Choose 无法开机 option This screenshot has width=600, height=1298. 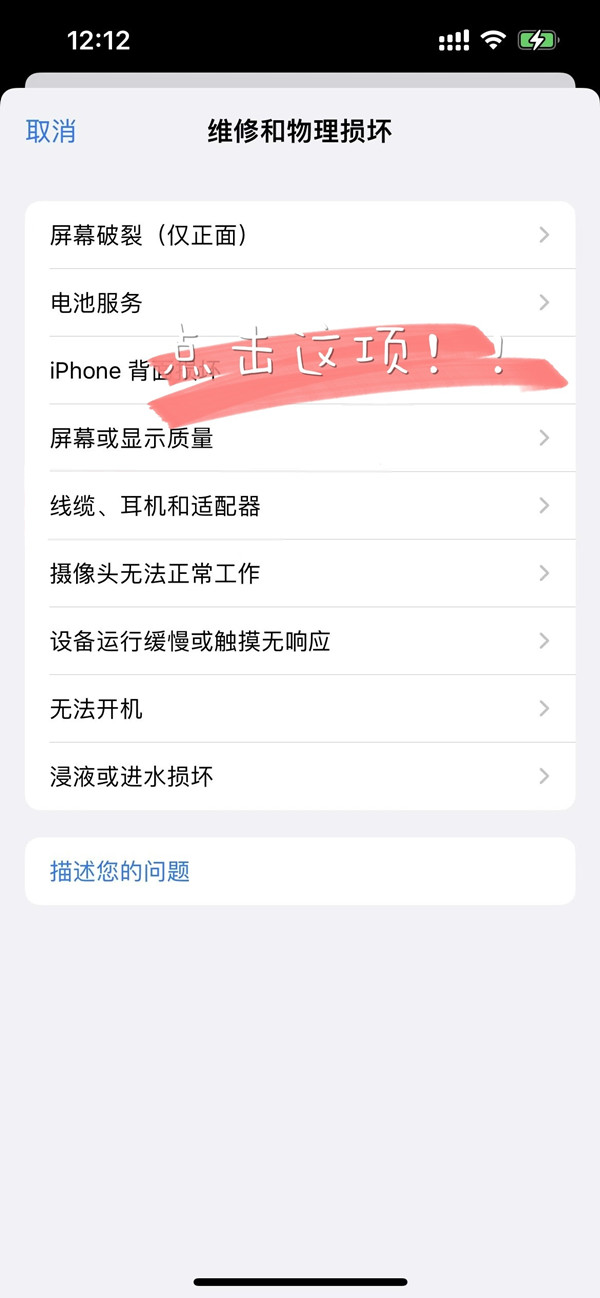pos(300,709)
